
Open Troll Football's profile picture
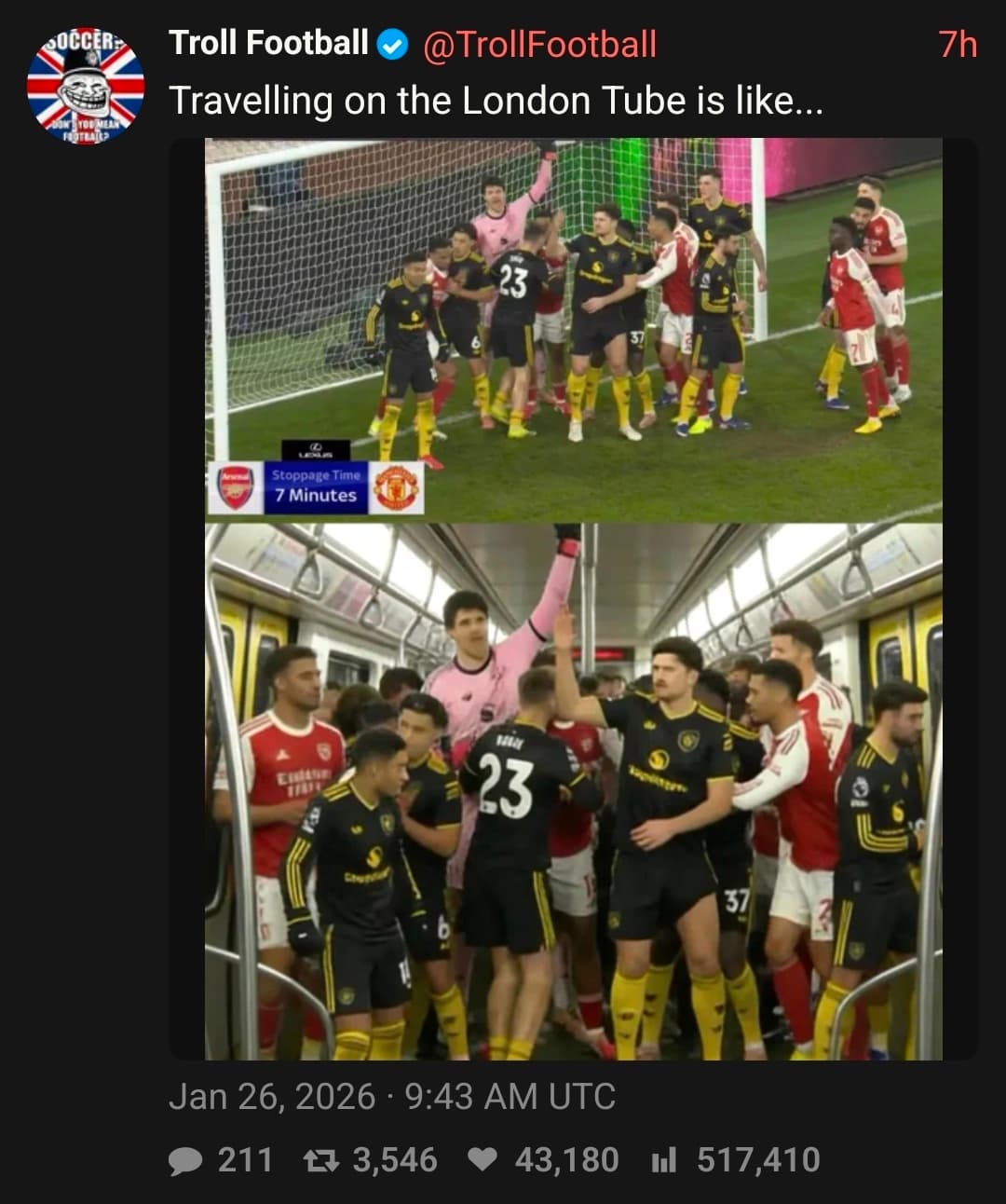coord(85,86)
